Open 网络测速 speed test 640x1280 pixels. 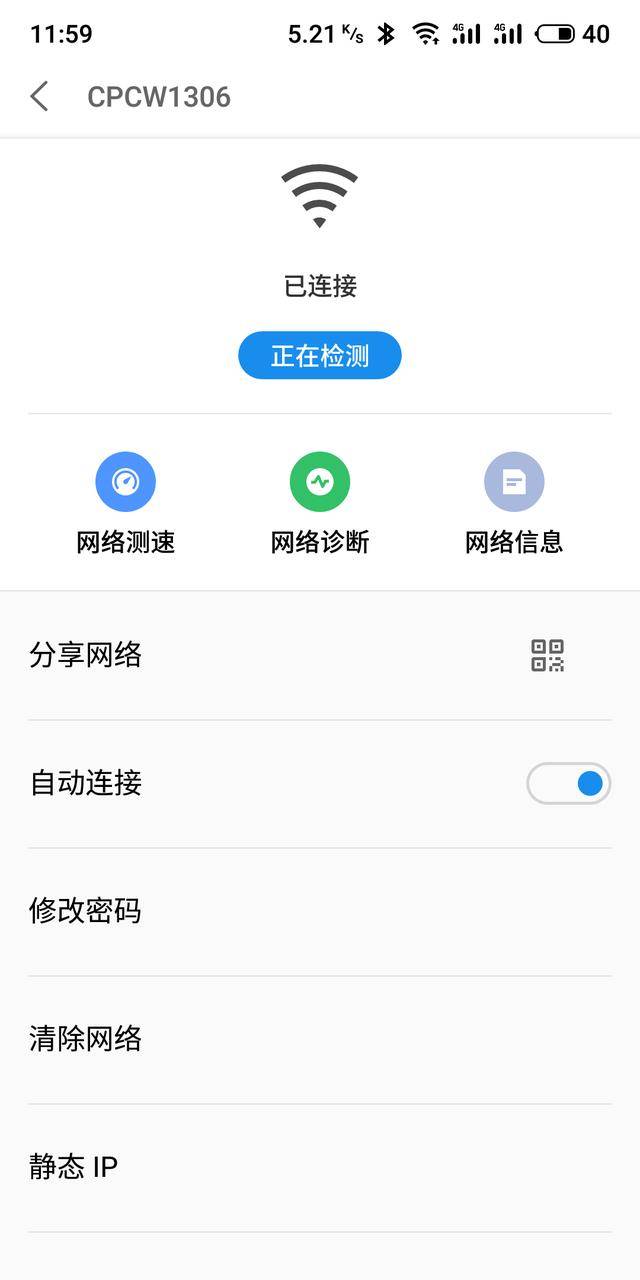(x=126, y=502)
